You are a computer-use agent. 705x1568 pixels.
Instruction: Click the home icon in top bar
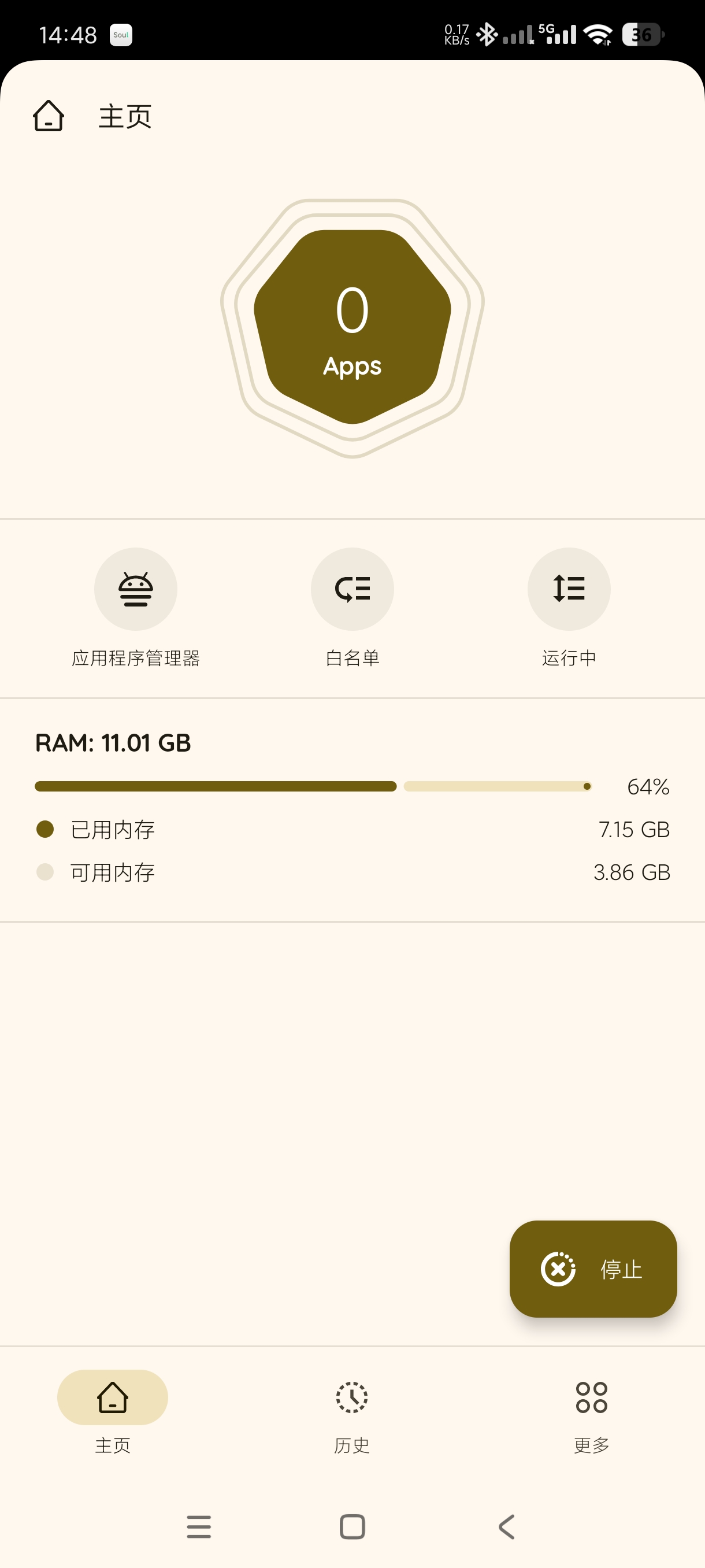click(48, 117)
